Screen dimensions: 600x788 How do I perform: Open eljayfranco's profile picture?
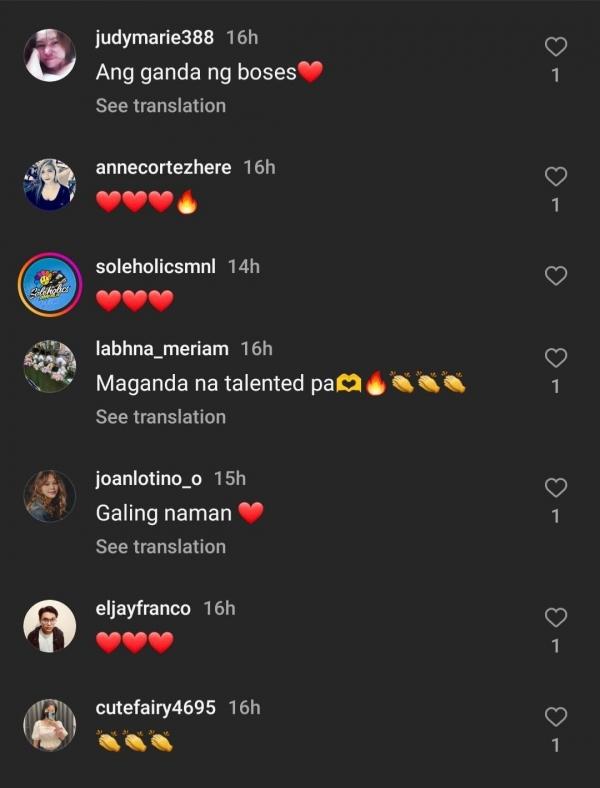(x=49, y=626)
